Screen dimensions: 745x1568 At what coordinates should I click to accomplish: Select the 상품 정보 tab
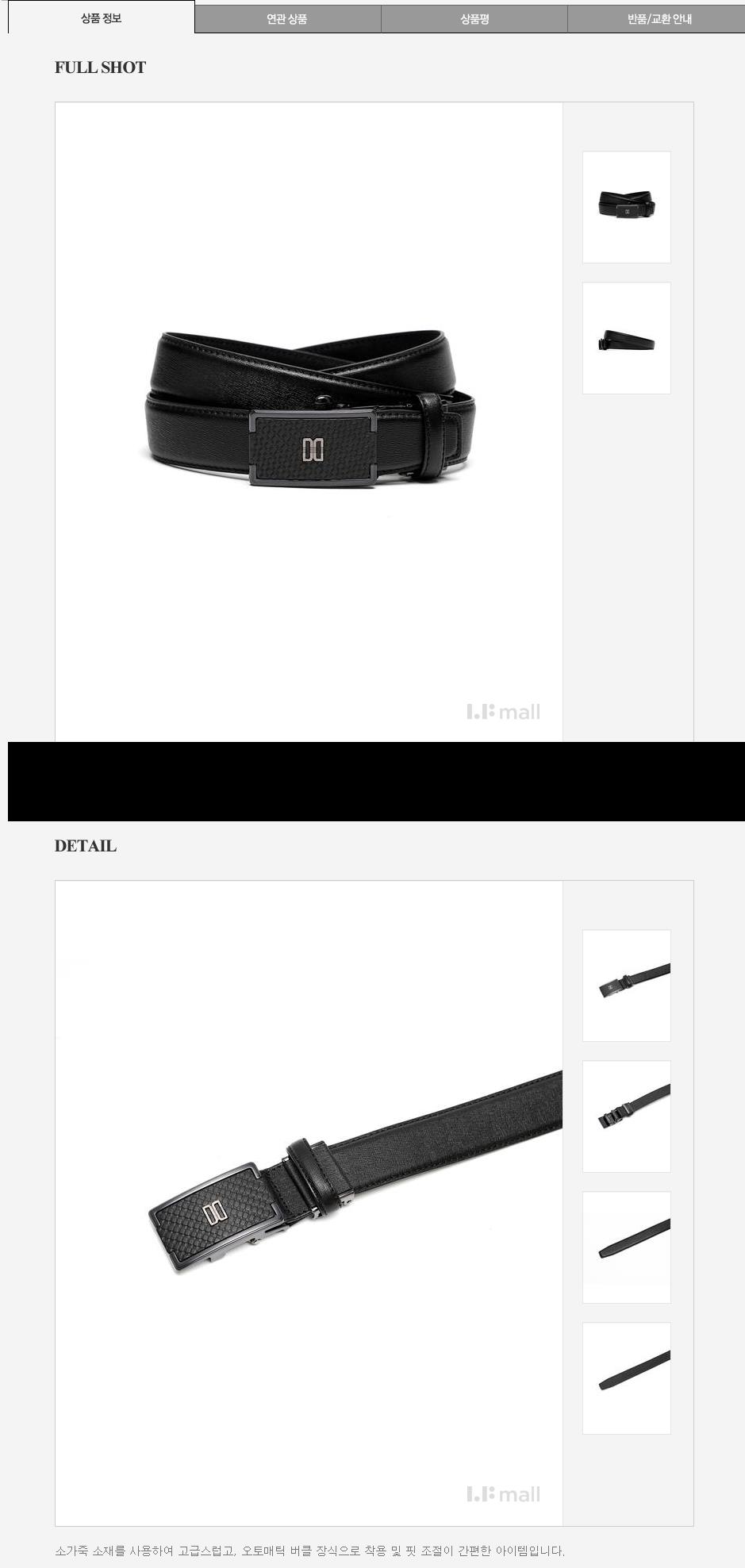pos(101,17)
